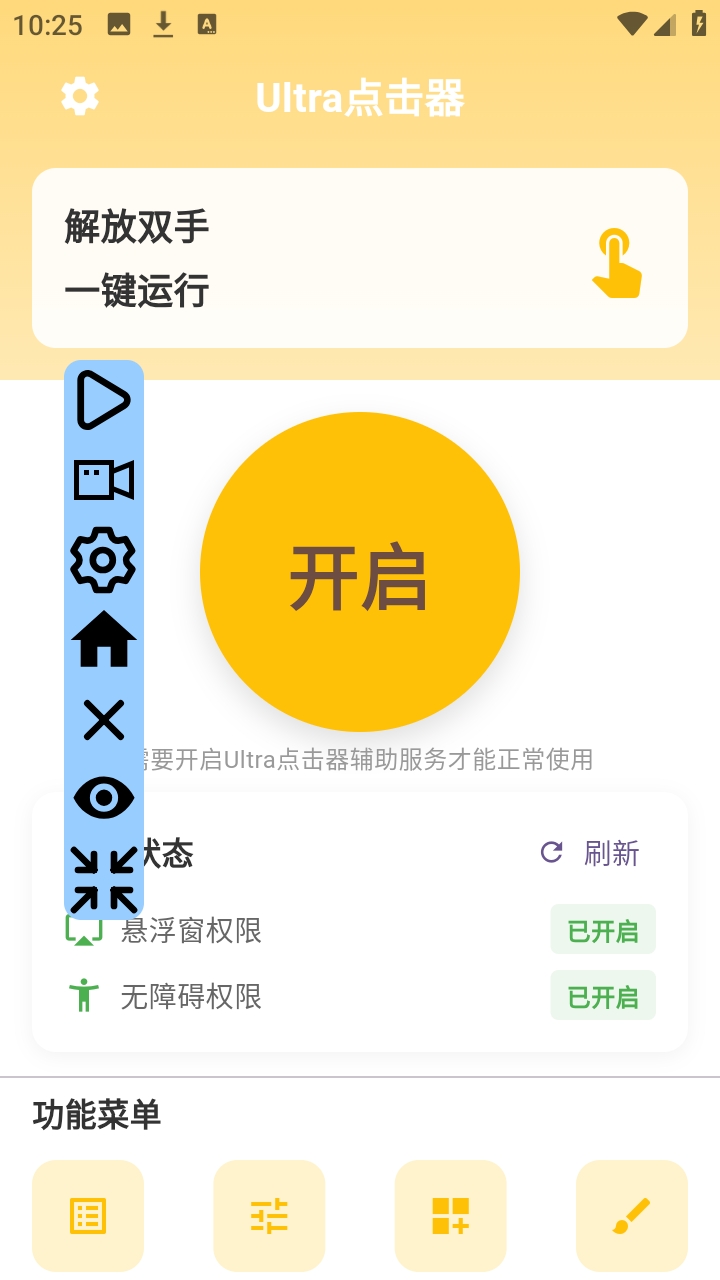This screenshot has height=1280, width=720.
Task: Refresh status with 刷新
Action: coord(590,853)
